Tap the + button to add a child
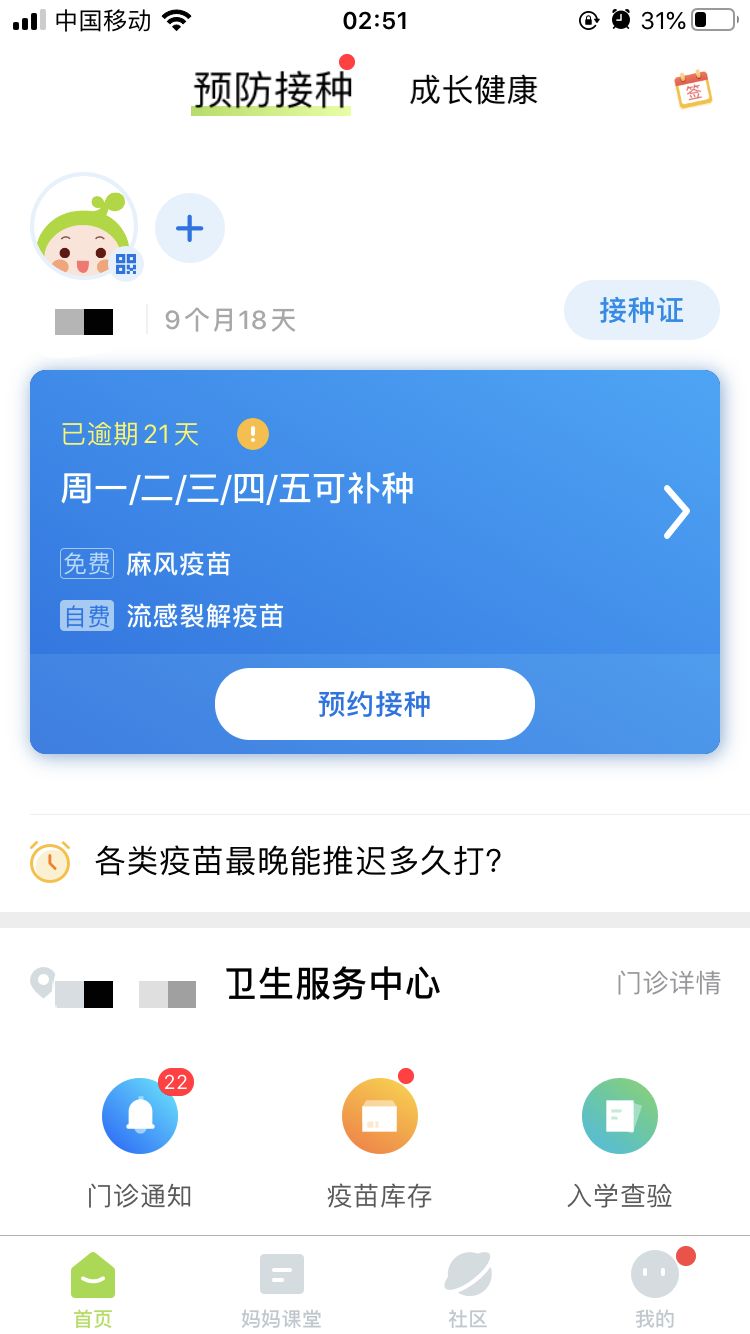Viewport: 750px width, 1334px height. [189, 227]
